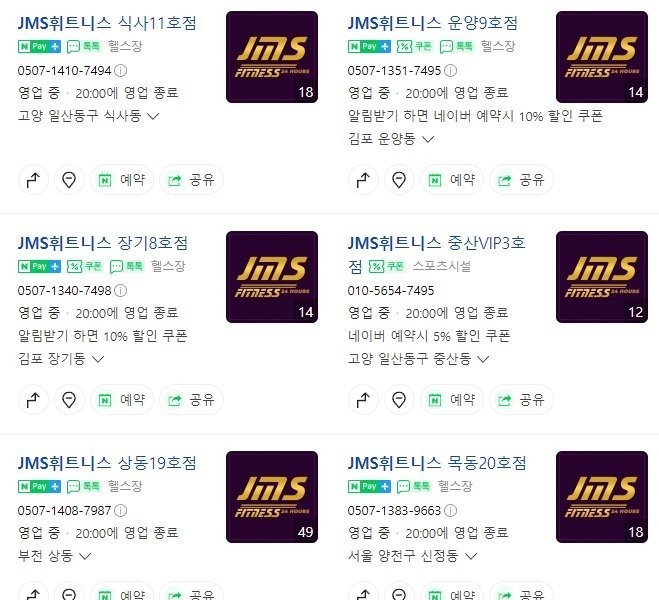The width and height of the screenshot is (659, 600).
Task: Get directions to 장기8호점
Action: coord(33,400)
